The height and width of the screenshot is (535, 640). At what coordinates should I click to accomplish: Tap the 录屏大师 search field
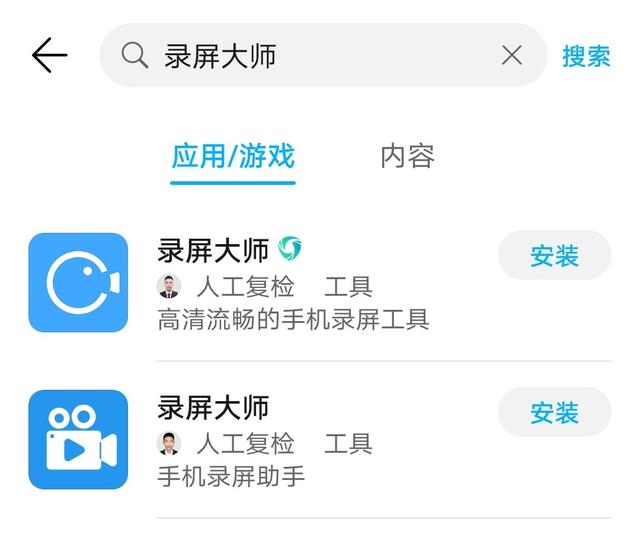310,56
